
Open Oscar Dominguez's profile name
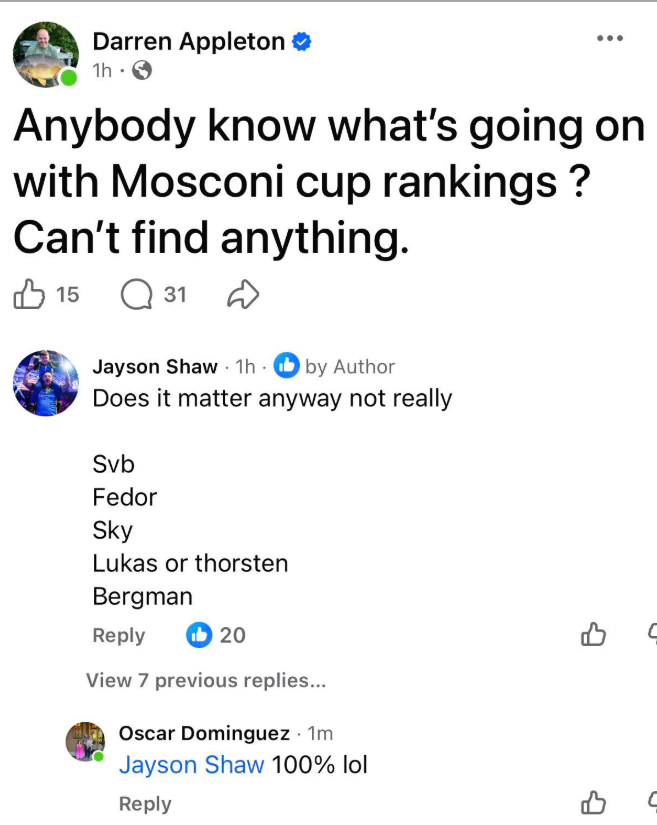pyautogui.click(x=204, y=734)
